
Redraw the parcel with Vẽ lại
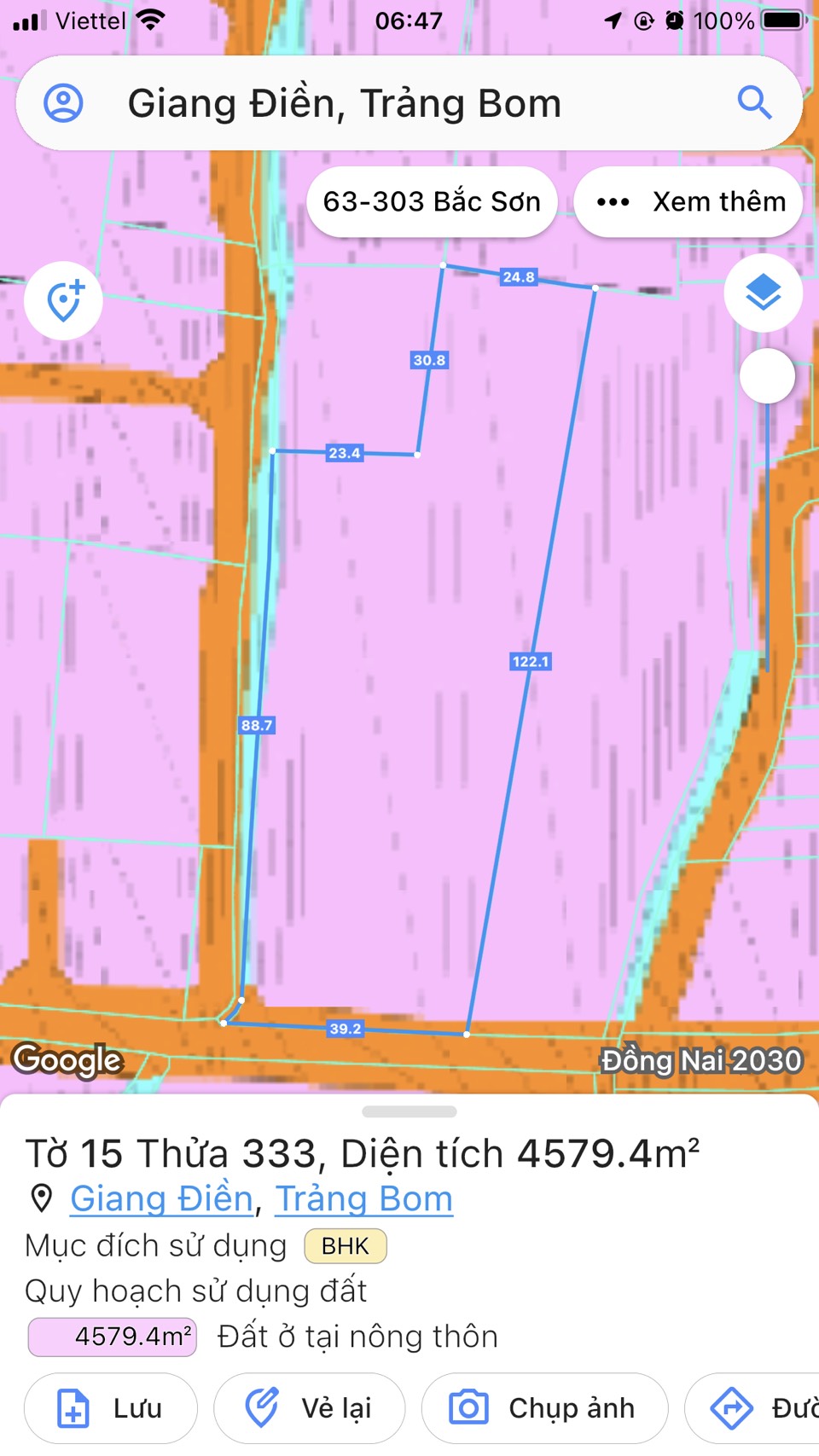(310, 1408)
